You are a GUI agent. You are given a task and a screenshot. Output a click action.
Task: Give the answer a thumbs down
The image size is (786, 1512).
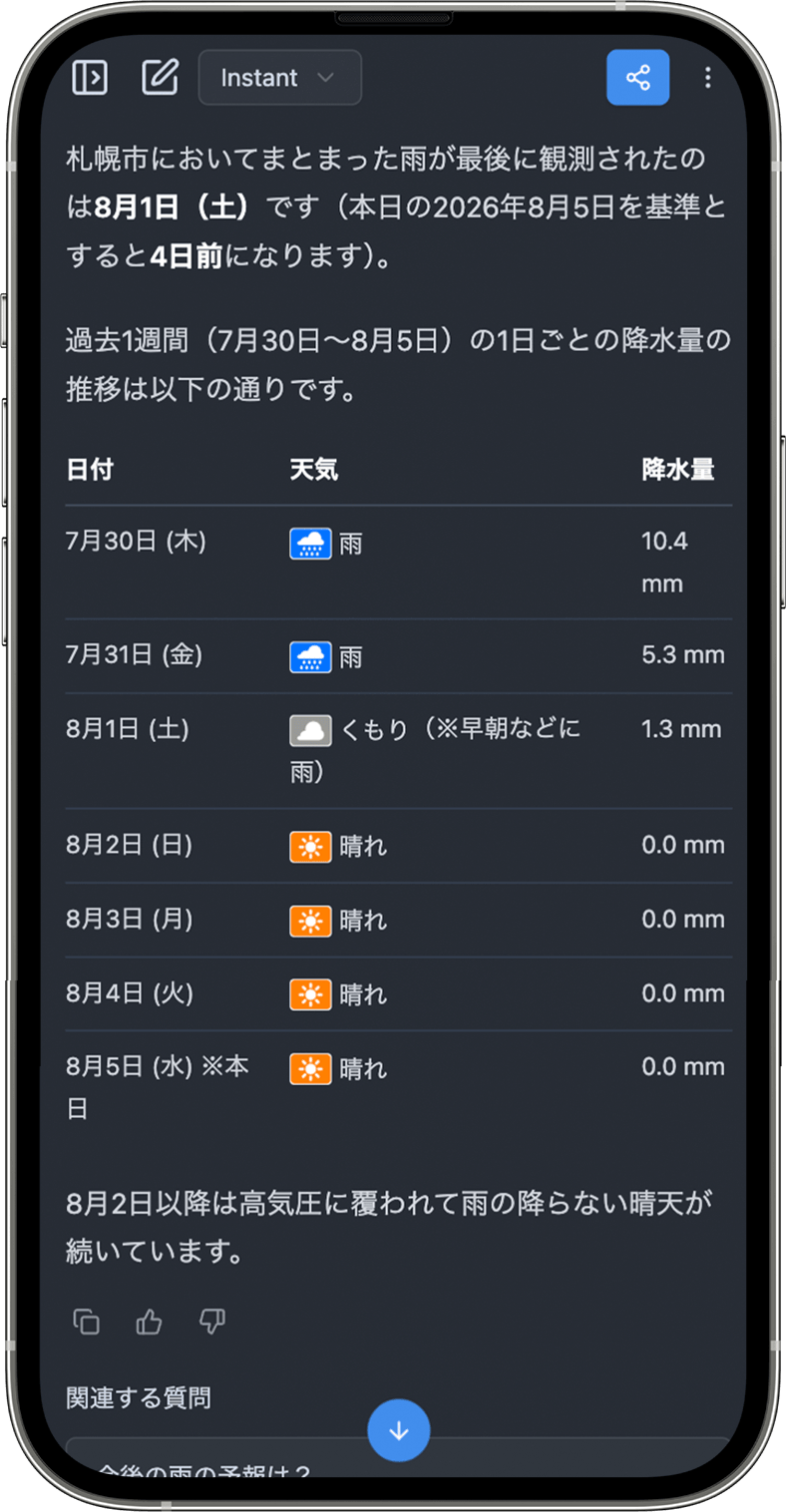coord(212,1323)
